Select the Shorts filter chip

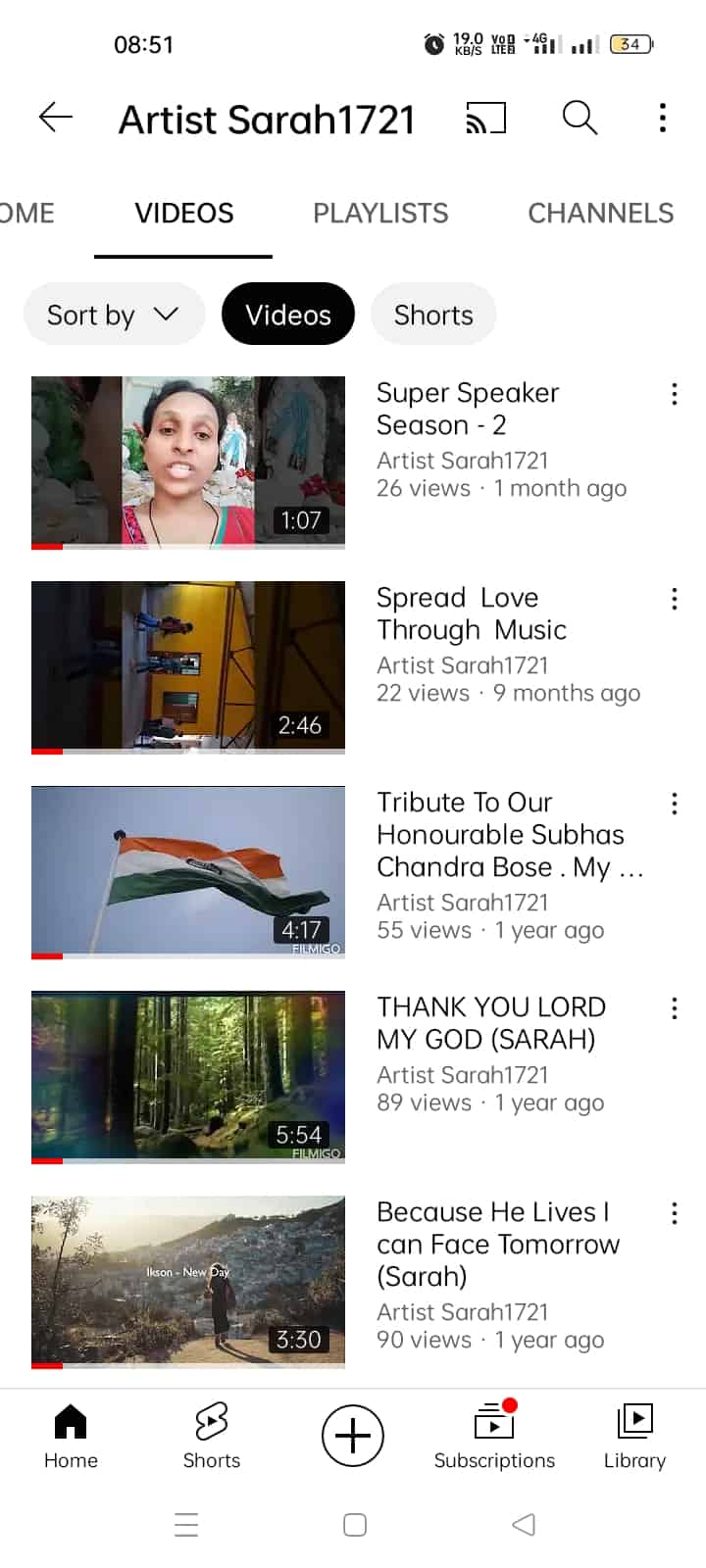pos(433,315)
